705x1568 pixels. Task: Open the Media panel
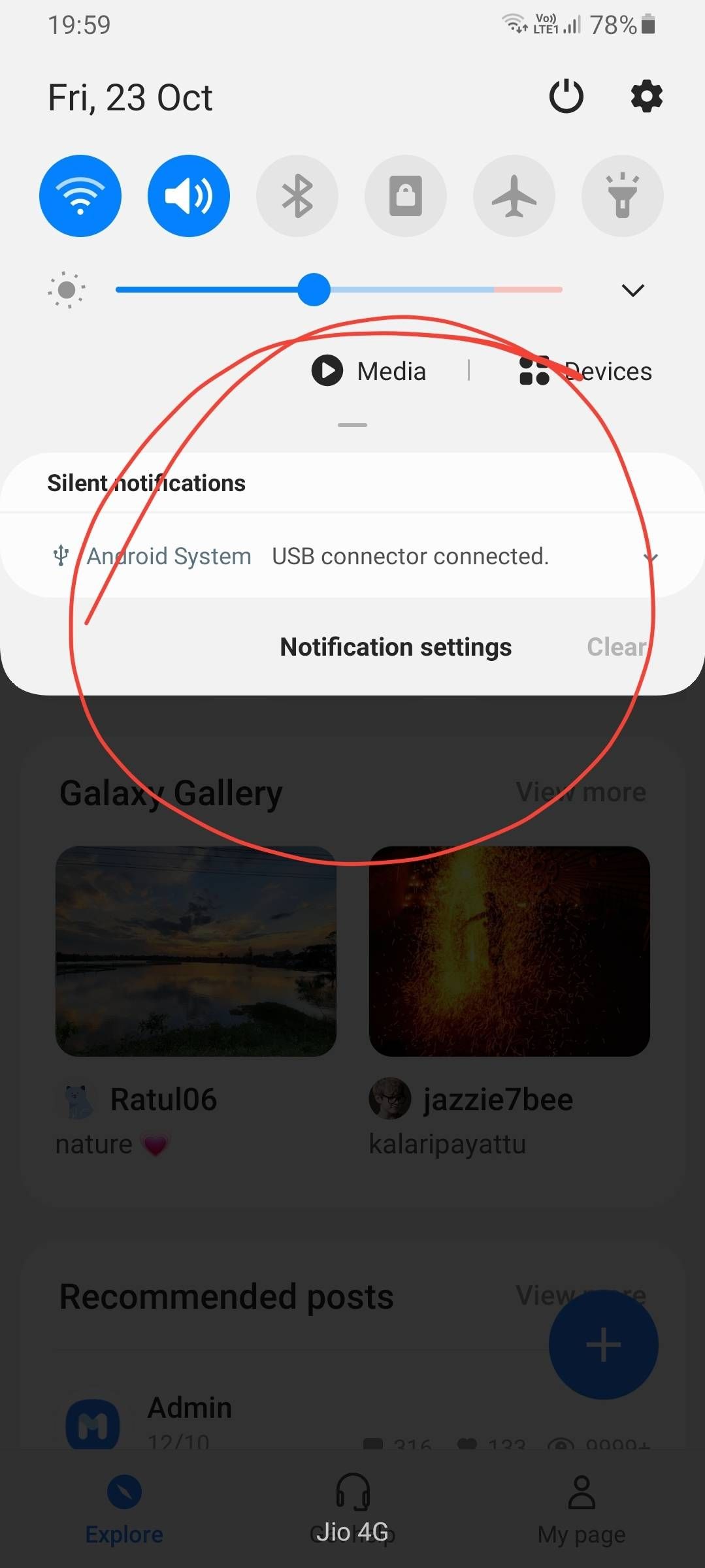(x=370, y=371)
